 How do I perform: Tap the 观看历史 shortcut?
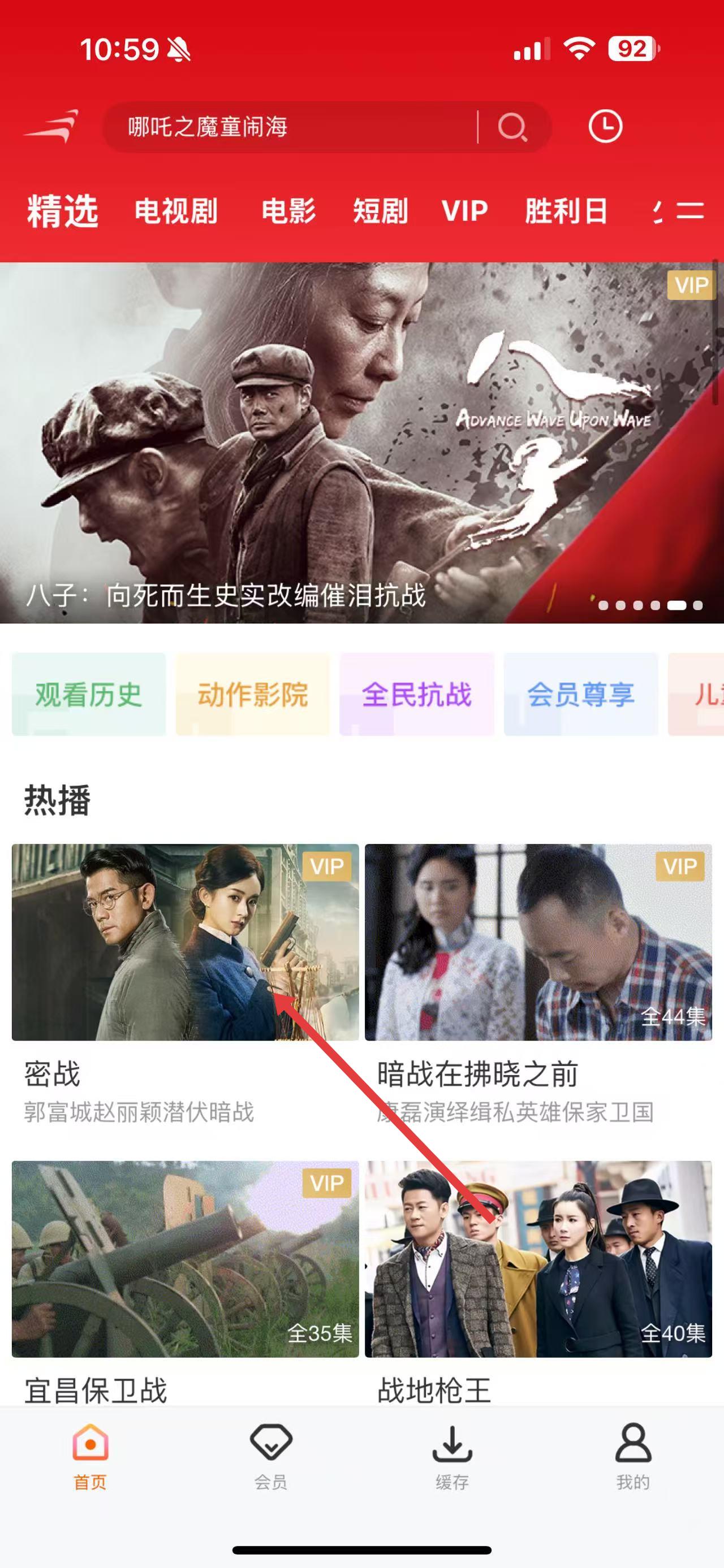[x=89, y=694]
